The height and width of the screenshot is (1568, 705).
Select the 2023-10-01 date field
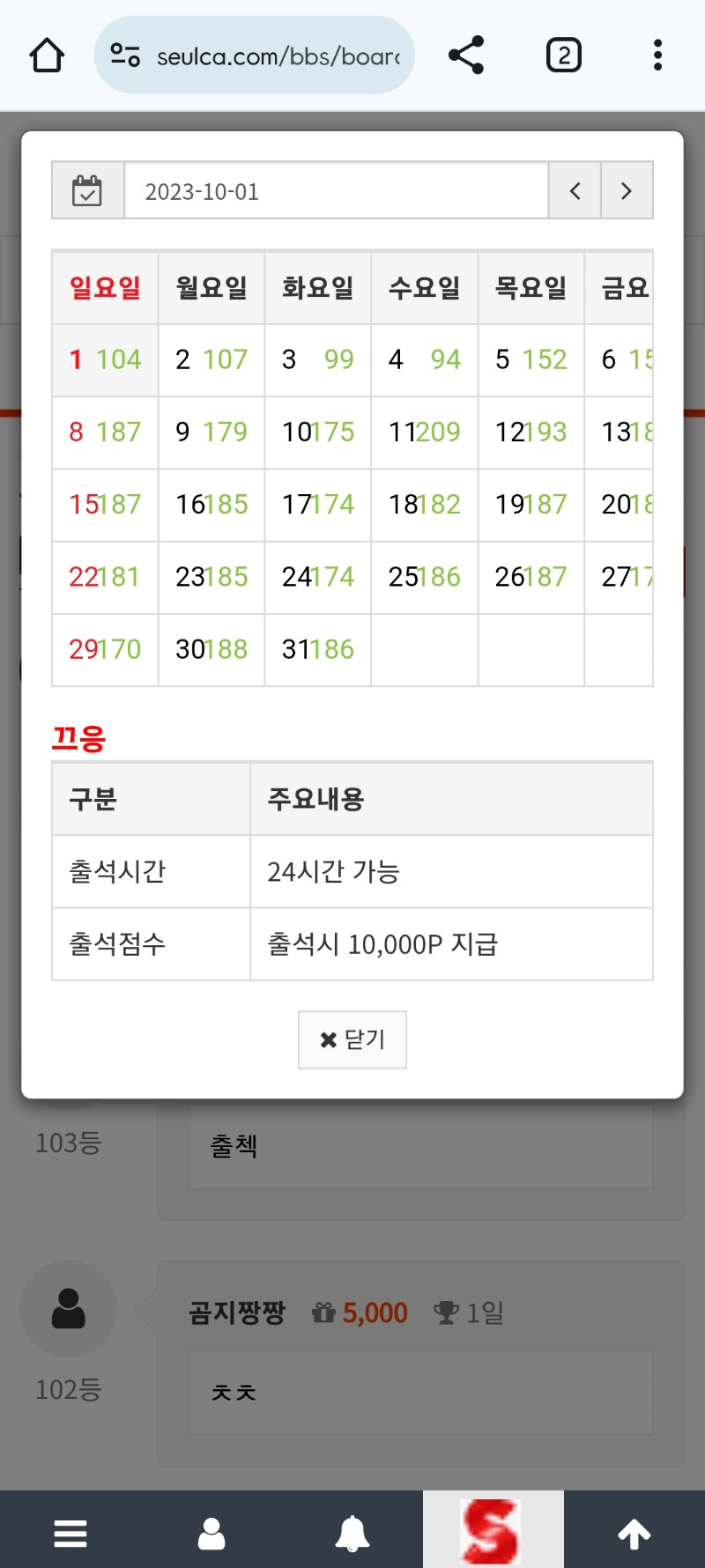point(335,190)
